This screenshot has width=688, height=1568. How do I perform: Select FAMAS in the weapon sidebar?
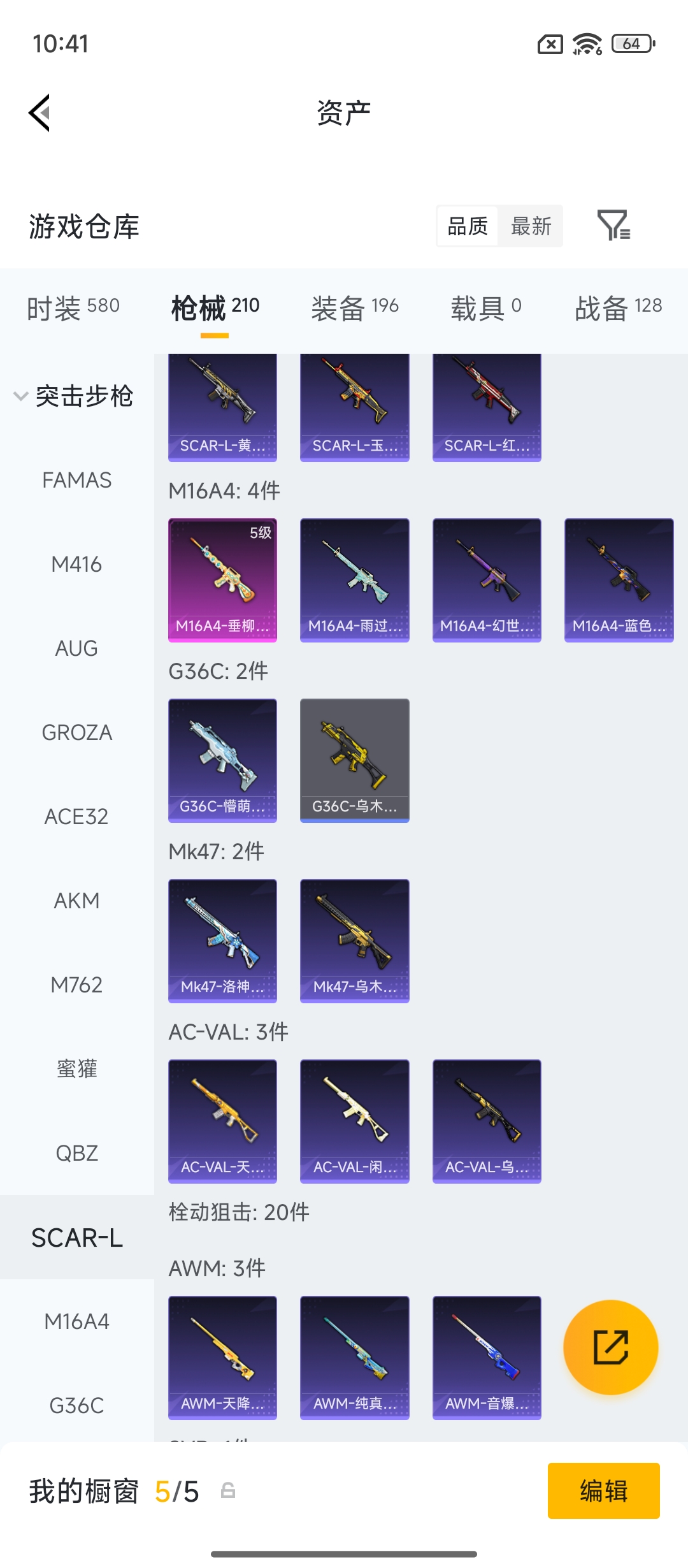(x=76, y=480)
